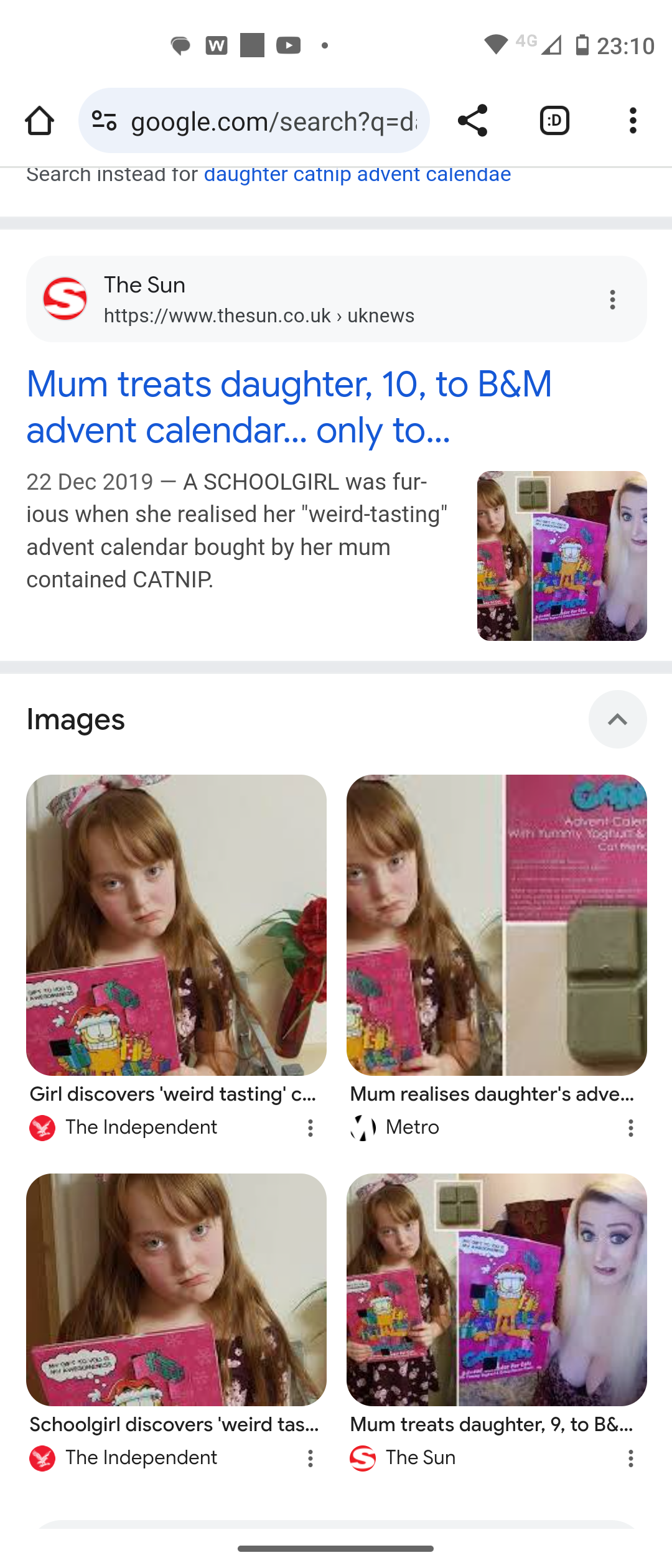Search instead for daughter catnip advent calendae
The height and width of the screenshot is (1568, 672).
click(x=357, y=175)
